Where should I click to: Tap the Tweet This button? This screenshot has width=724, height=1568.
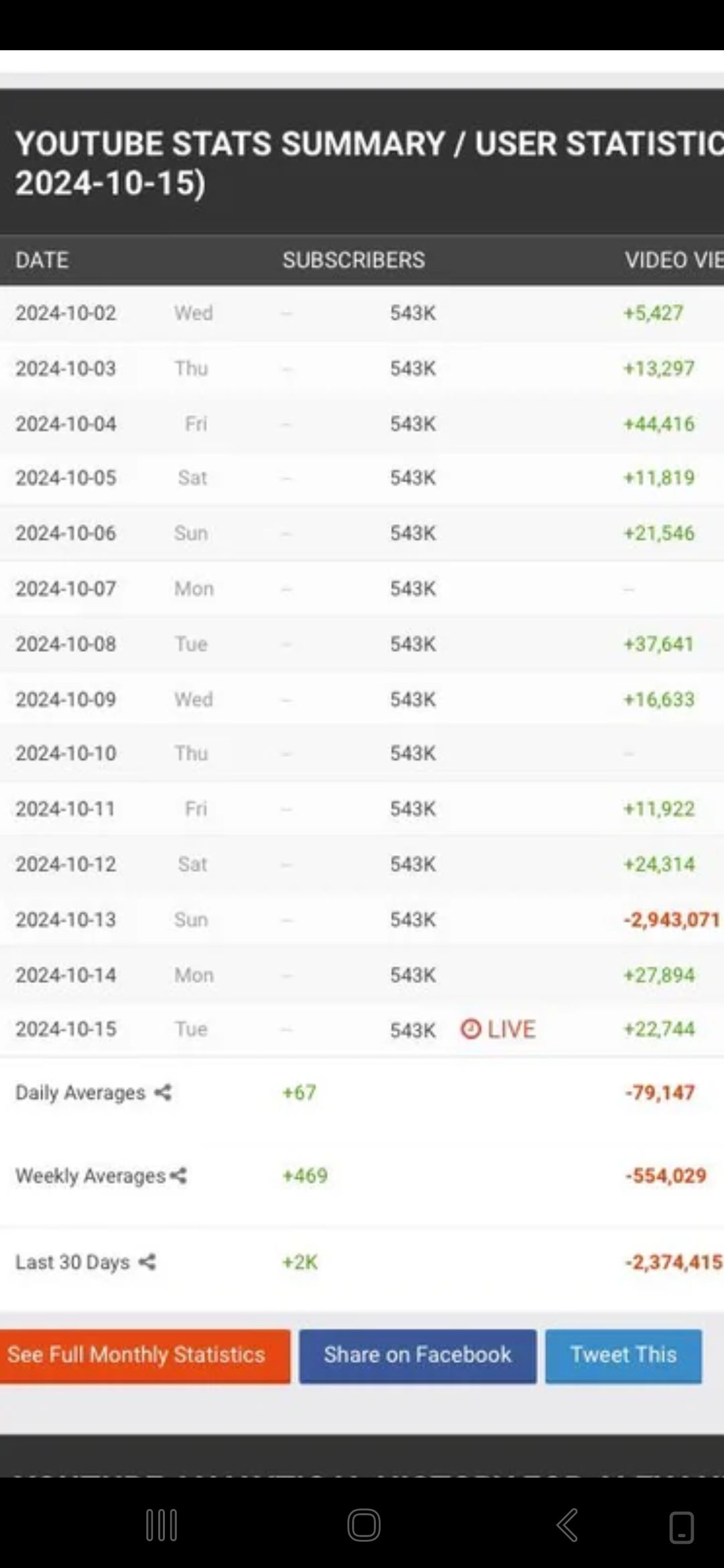tap(623, 1354)
